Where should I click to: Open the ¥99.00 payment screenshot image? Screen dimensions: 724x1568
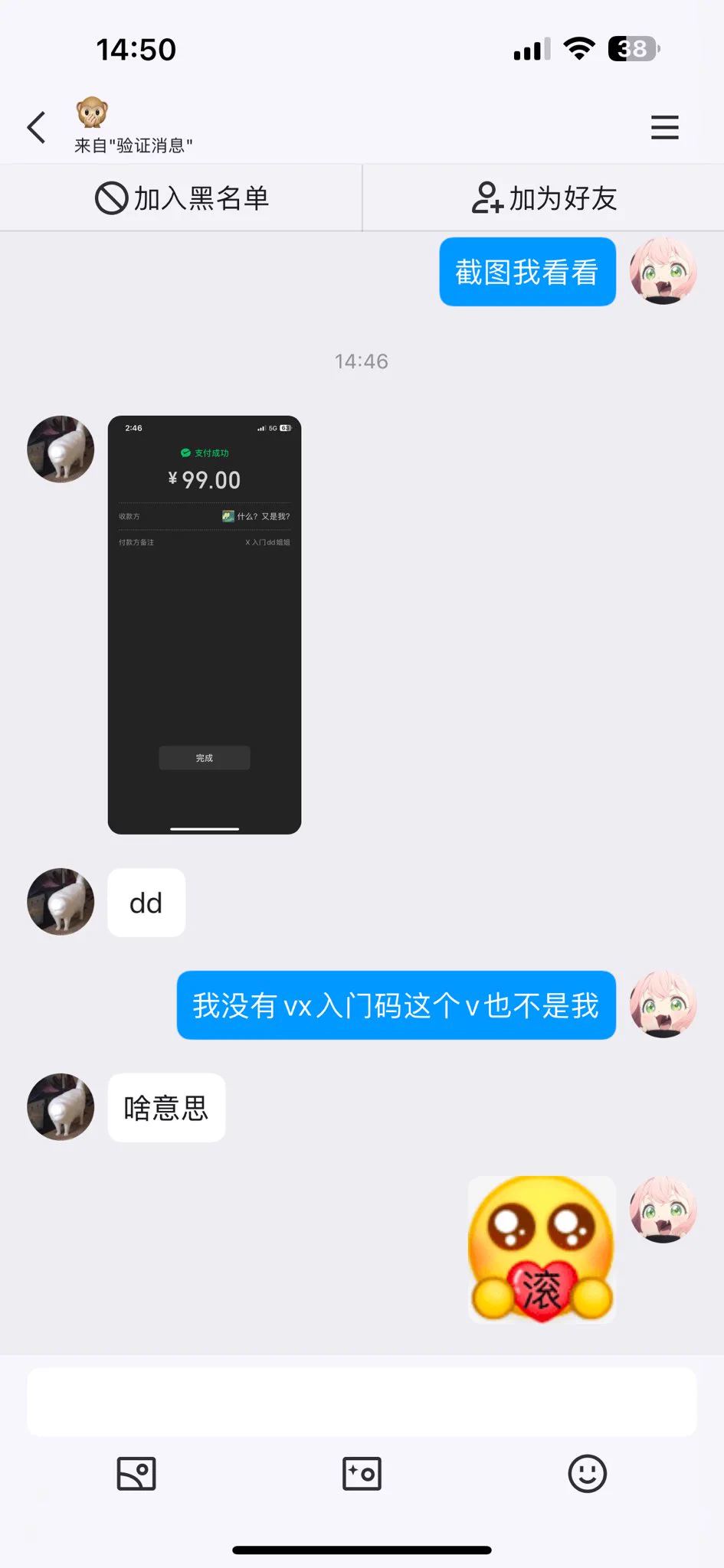pyautogui.click(x=205, y=625)
